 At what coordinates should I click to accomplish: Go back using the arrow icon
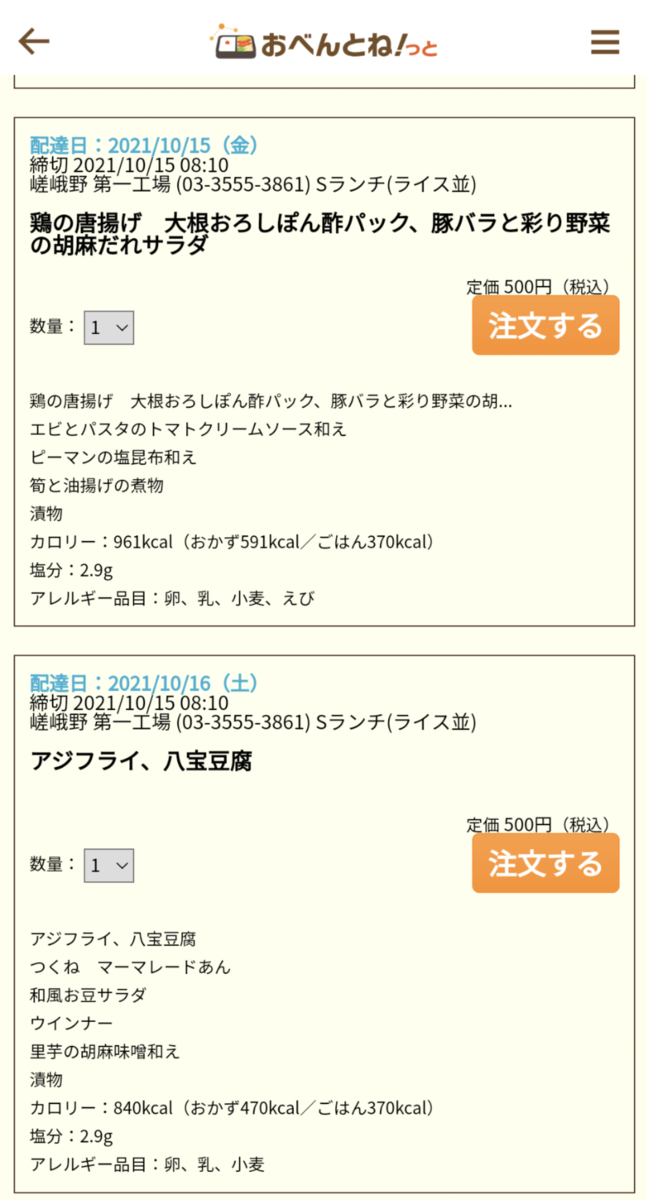(x=34, y=41)
